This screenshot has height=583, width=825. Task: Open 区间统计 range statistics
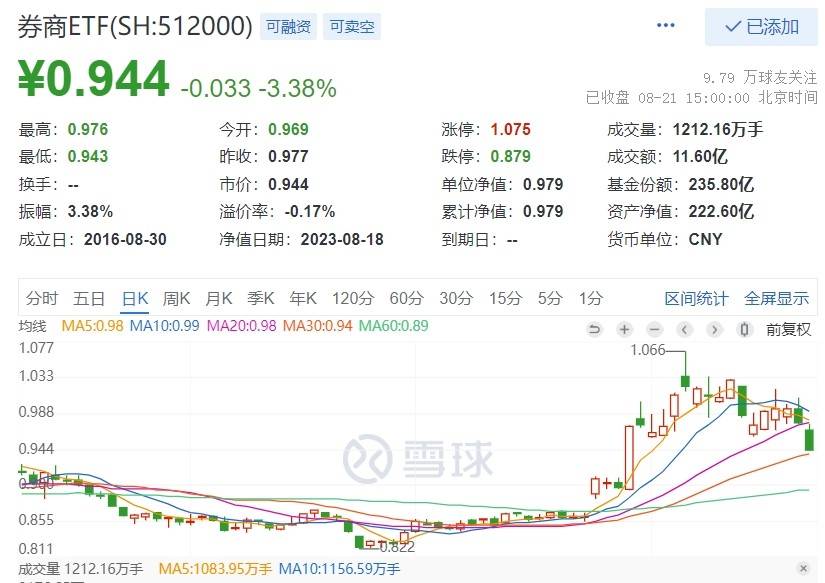[x=697, y=298]
